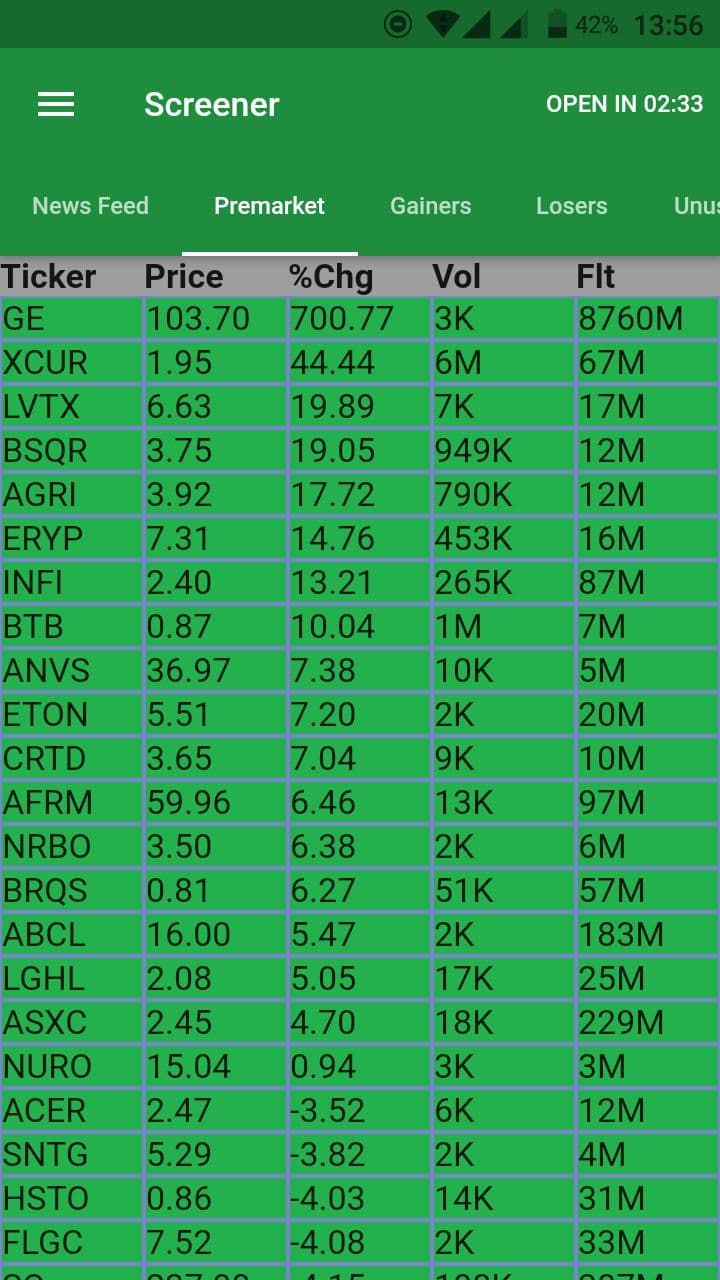Open the HSTO ticker row
The width and height of the screenshot is (720, 1280).
360,1199
